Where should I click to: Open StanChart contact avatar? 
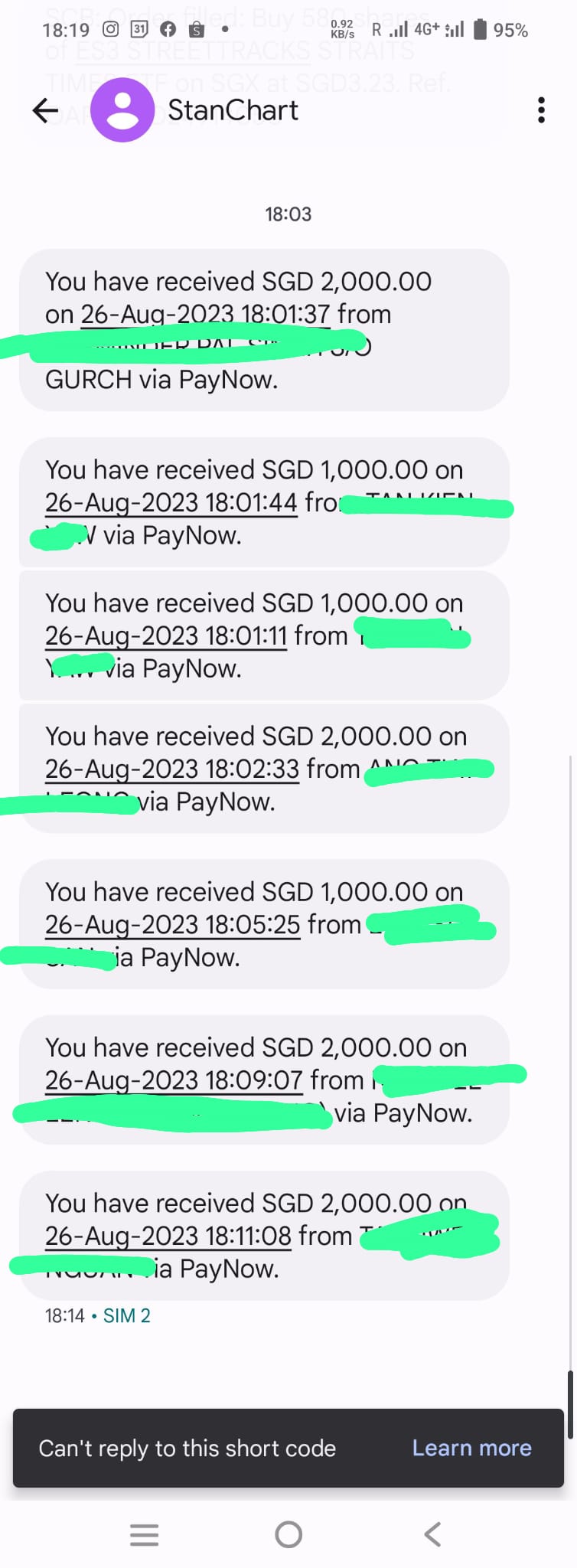122,111
